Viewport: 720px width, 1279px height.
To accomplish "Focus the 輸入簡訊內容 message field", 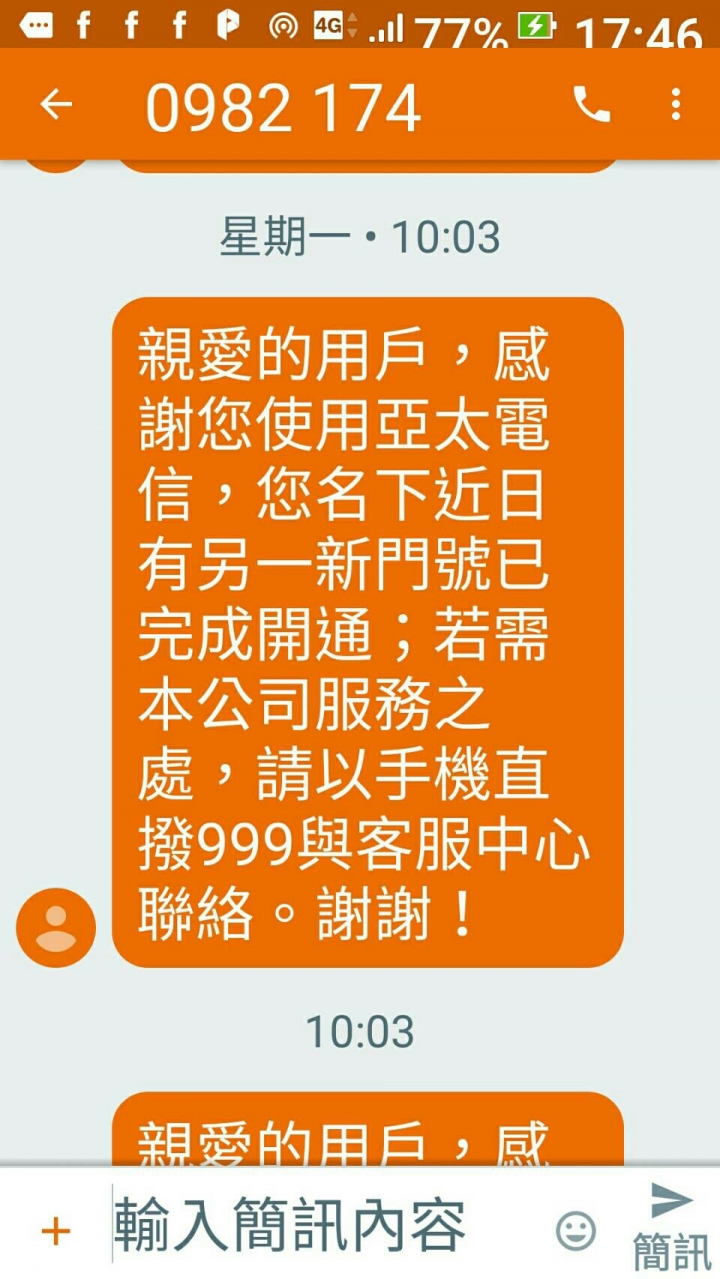I will pyautogui.click(x=320, y=1226).
